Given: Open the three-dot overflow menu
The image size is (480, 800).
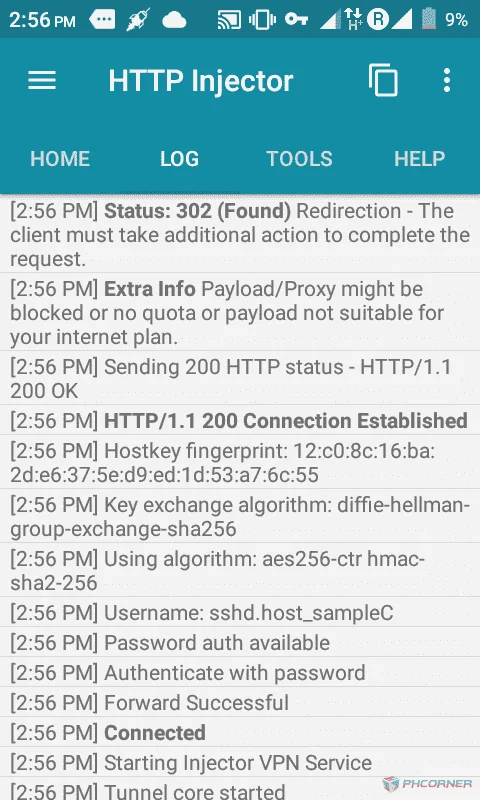Looking at the screenshot, I should [x=447, y=81].
